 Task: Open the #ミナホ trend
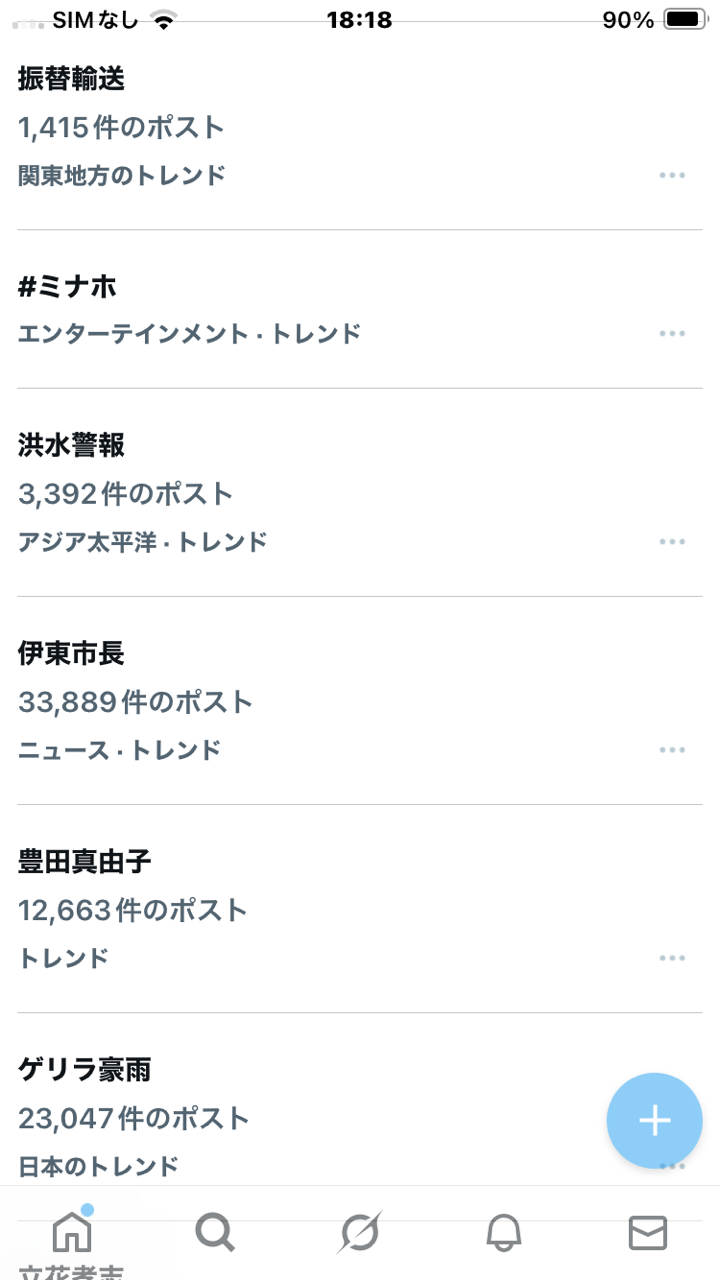point(68,288)
